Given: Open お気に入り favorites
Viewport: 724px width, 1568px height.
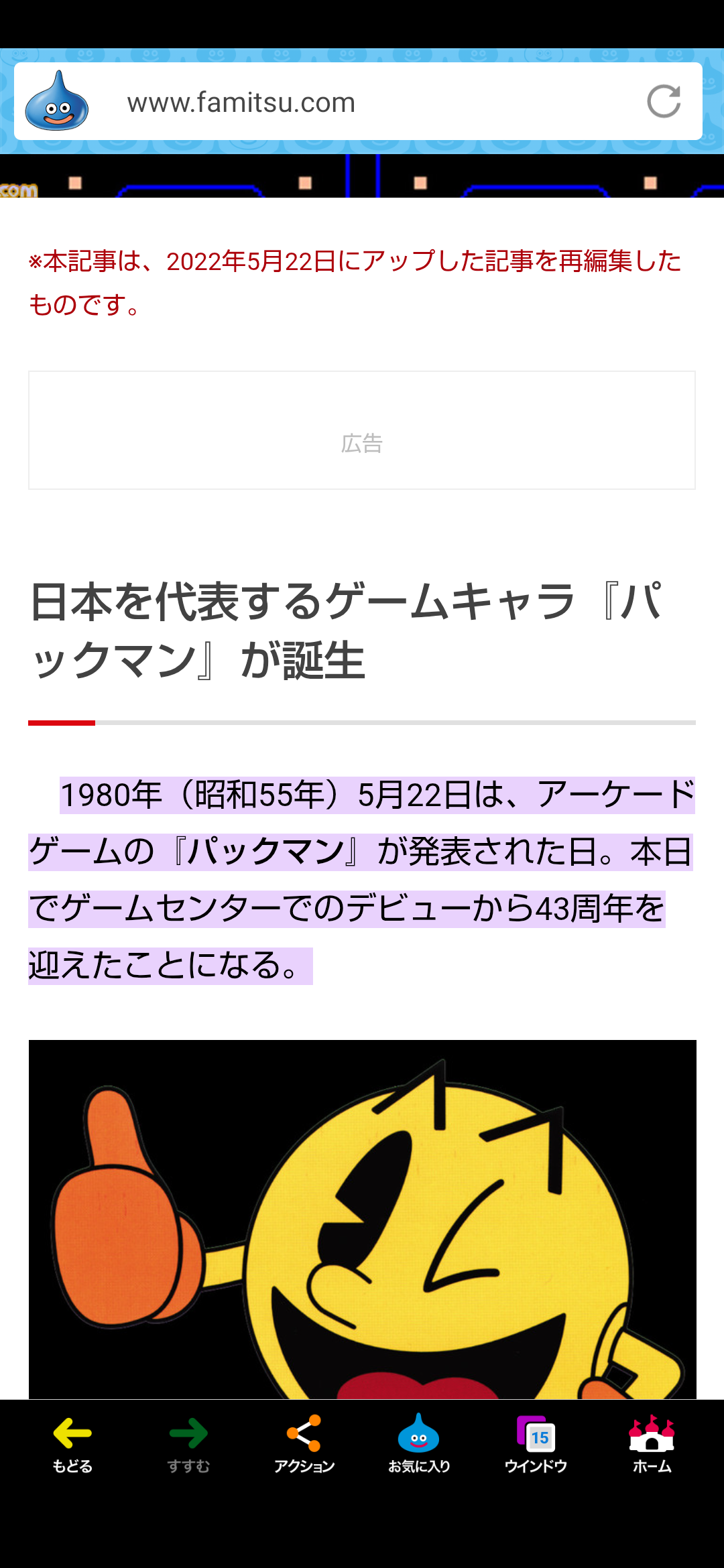Looking at the screenshot, I should [x=419, y=1444].
